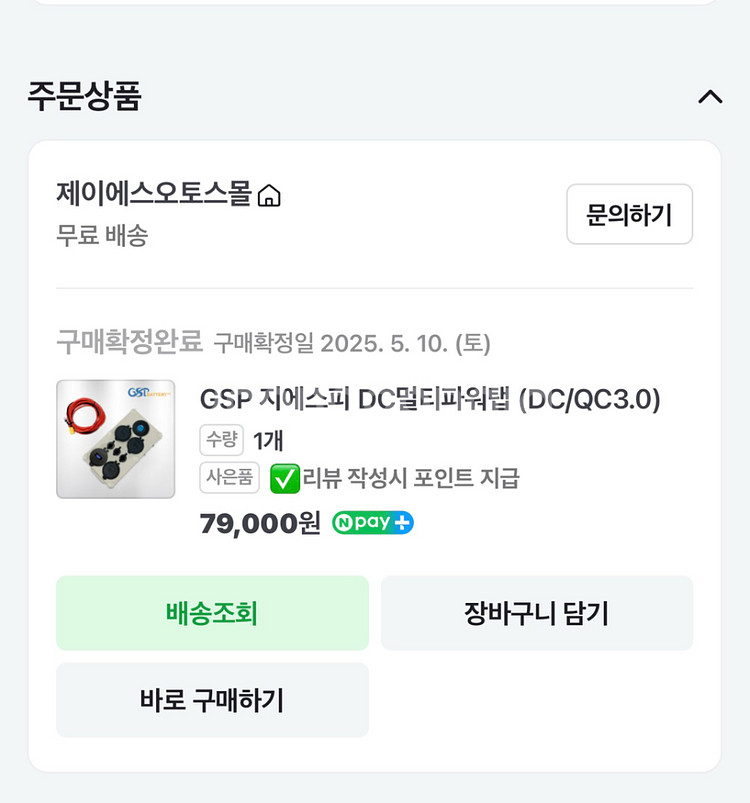Click the home icon next to 제이에스오토스몰

click(x=269, y=196)
